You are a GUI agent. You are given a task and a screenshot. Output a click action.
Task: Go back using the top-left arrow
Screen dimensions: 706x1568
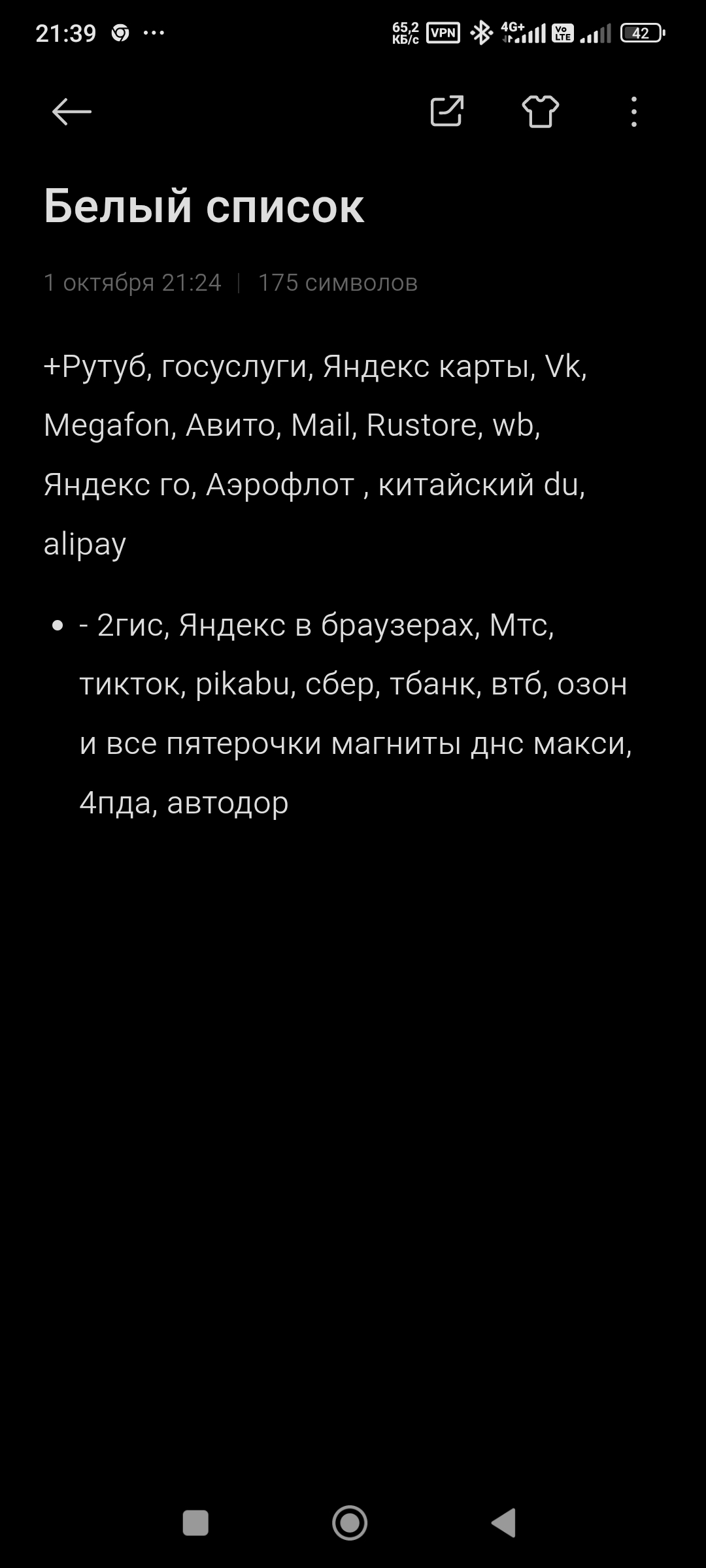click(71, 112)
